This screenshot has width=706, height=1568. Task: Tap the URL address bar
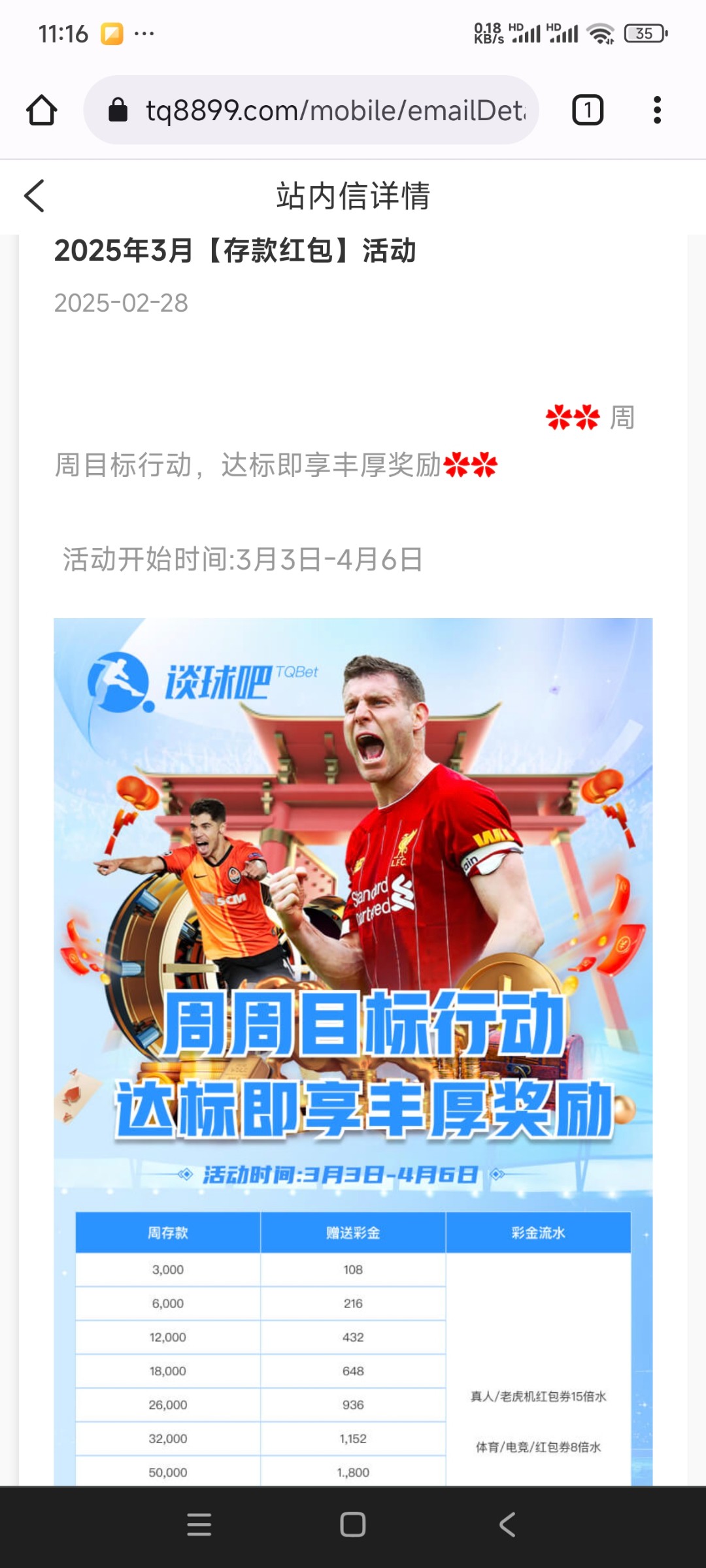pyautogui.click(x=333, y=110)
